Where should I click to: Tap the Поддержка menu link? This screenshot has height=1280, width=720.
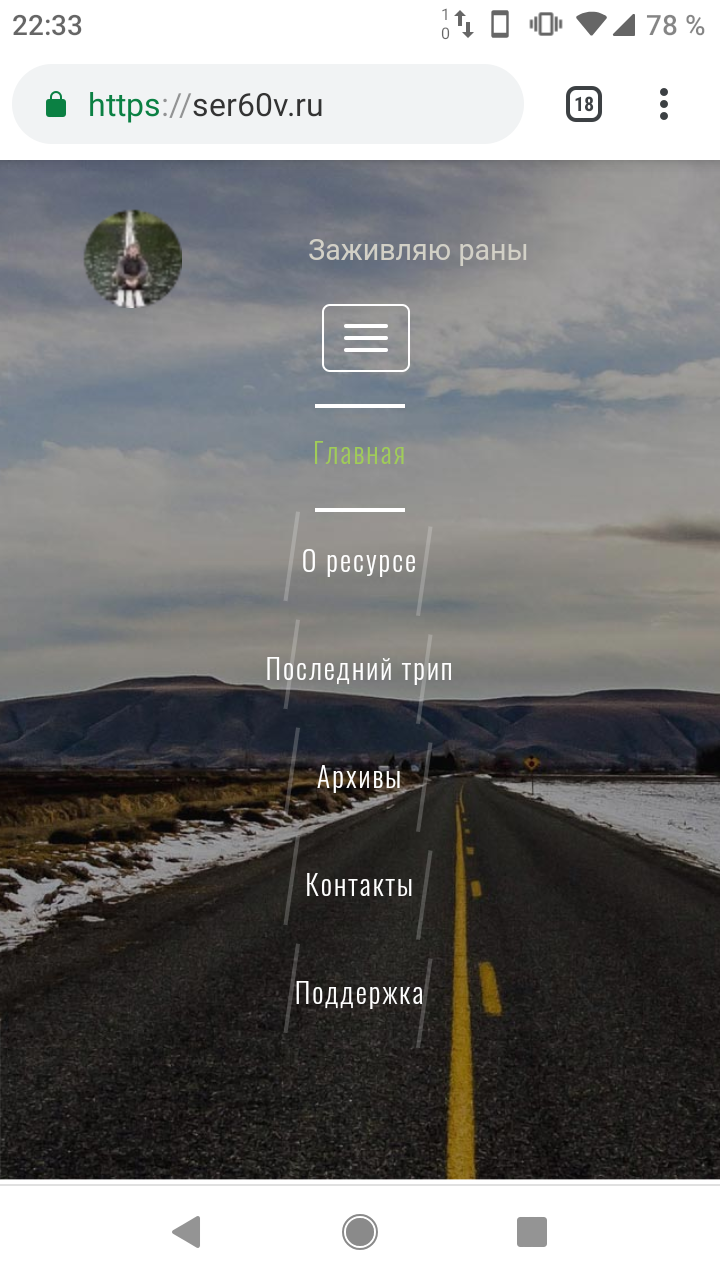tap(359, 993)
